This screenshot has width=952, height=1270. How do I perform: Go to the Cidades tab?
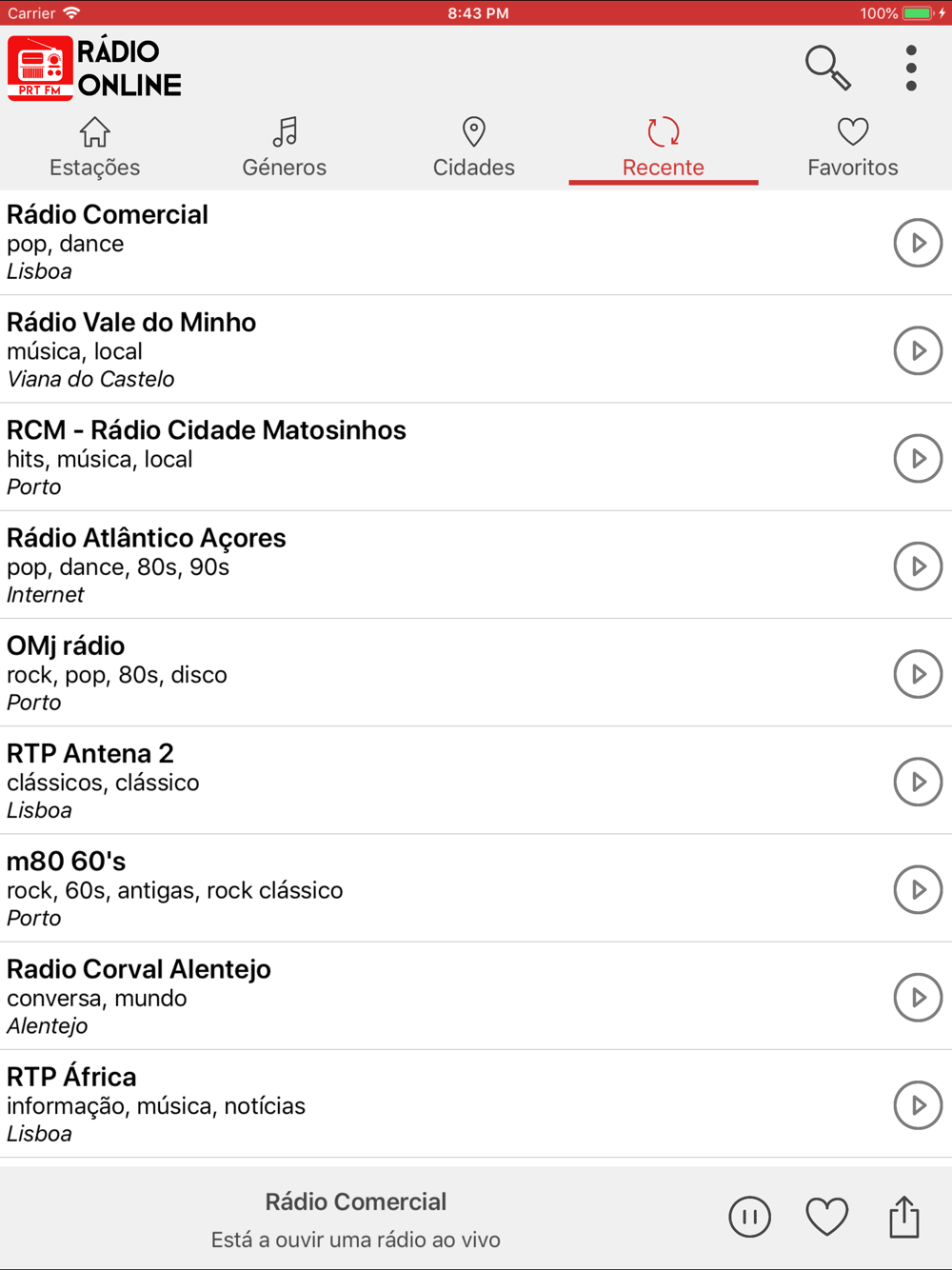pyautogui.click(x=474, y=149)
